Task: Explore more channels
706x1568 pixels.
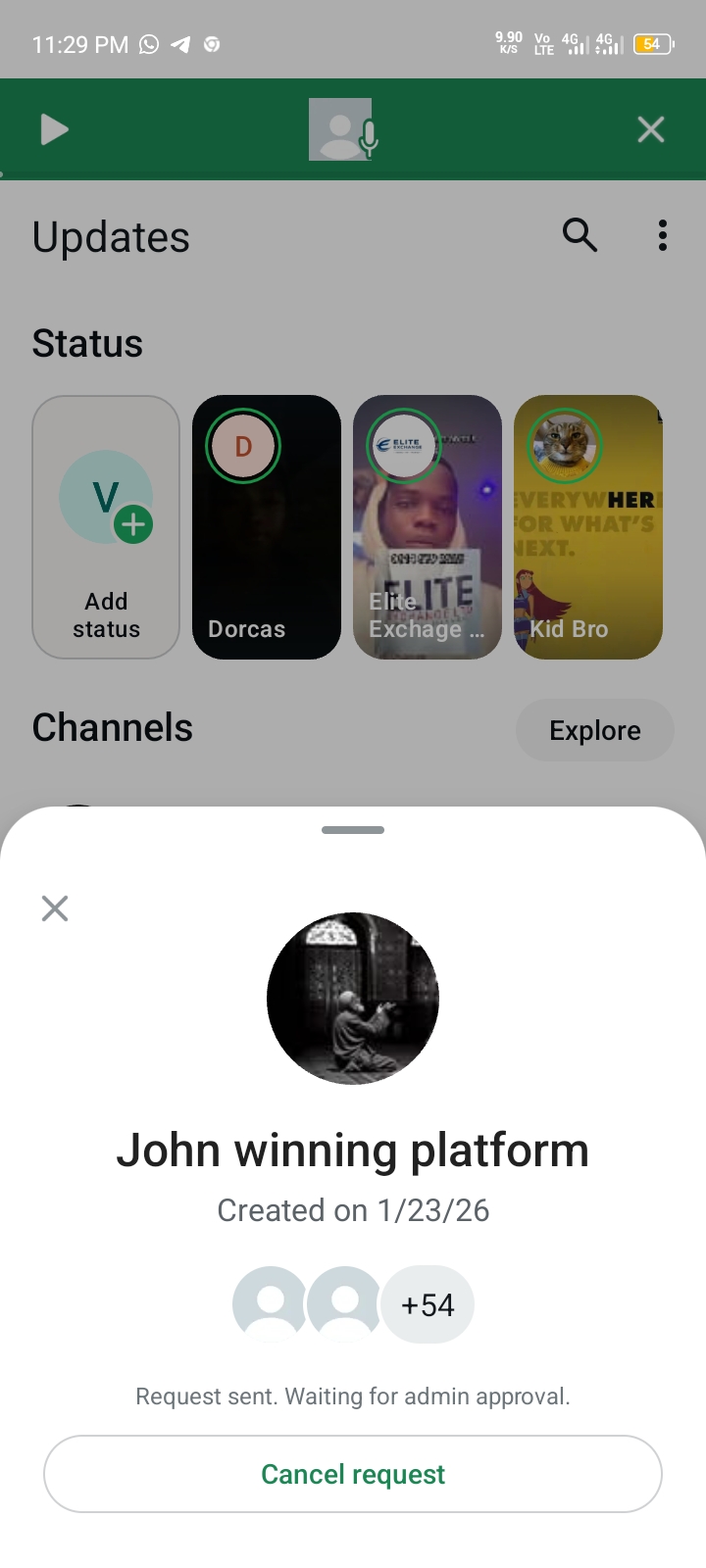Action: 594,730
